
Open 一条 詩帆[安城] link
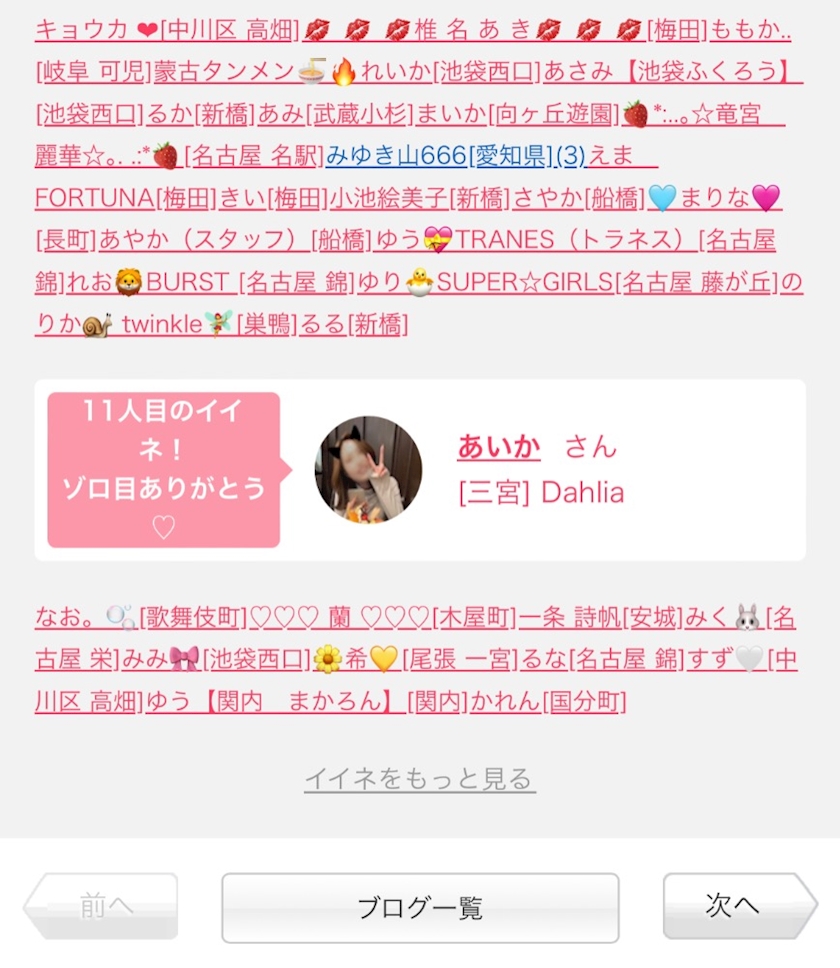(x=602, y=617)
